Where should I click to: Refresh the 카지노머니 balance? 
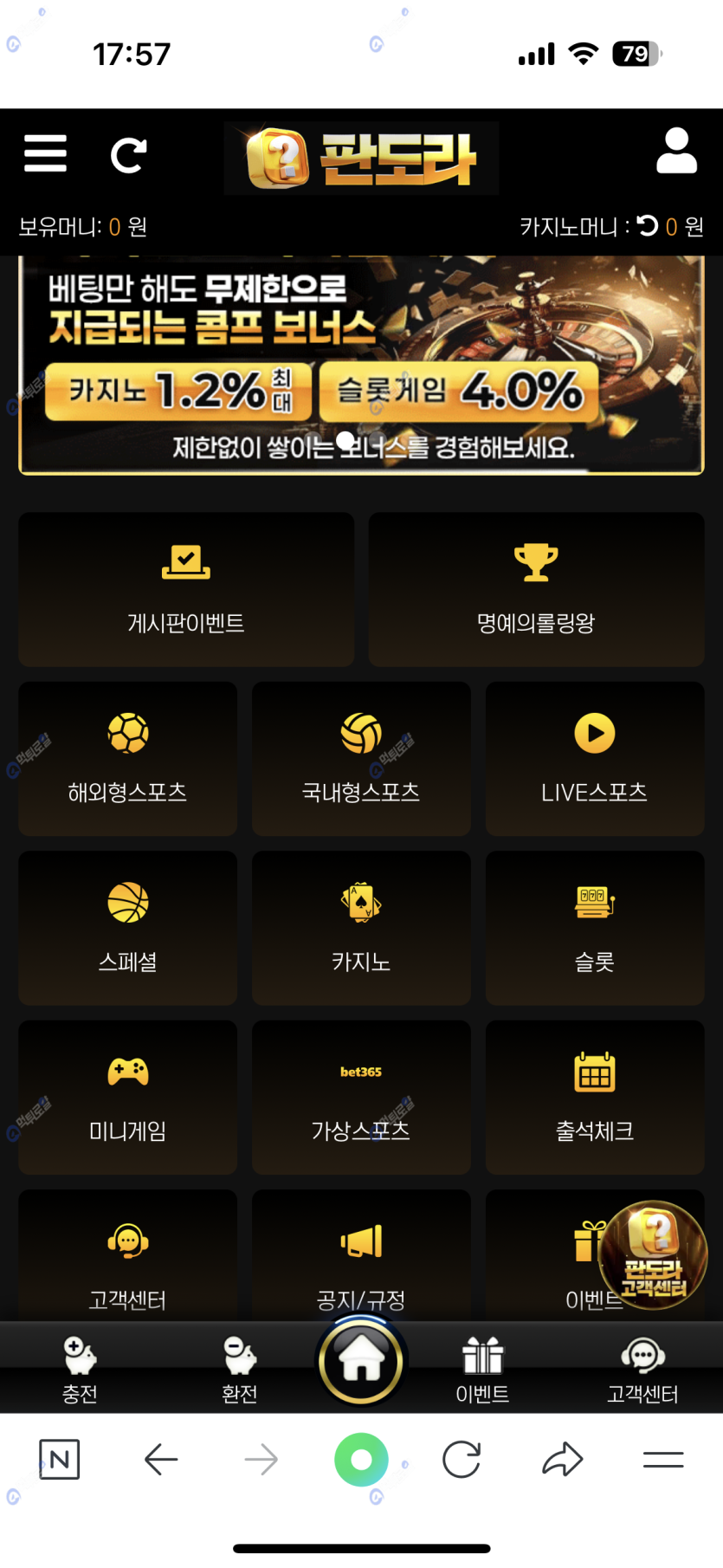click(648, 226)
